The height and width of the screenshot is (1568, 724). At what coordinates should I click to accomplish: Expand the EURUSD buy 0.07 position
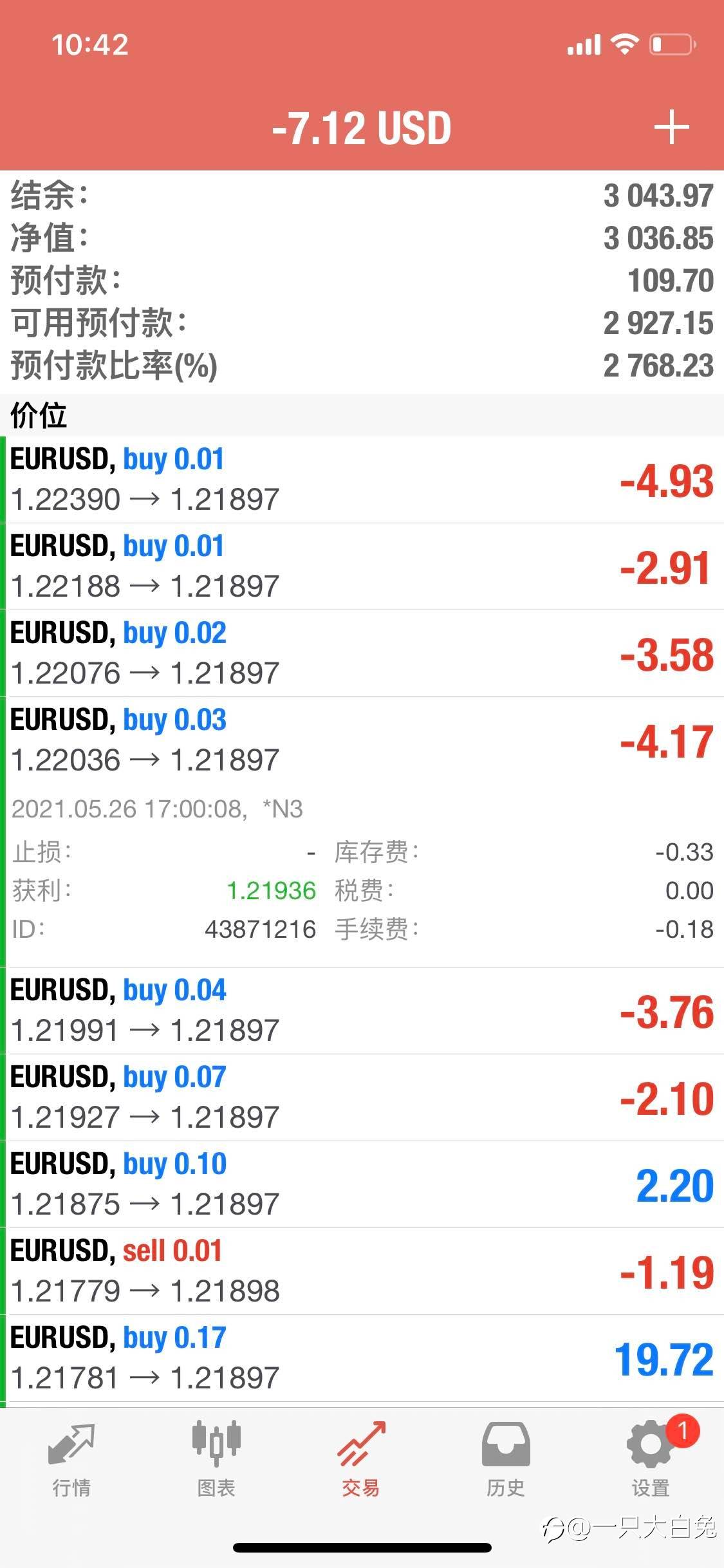click(x=362, y=1097)
